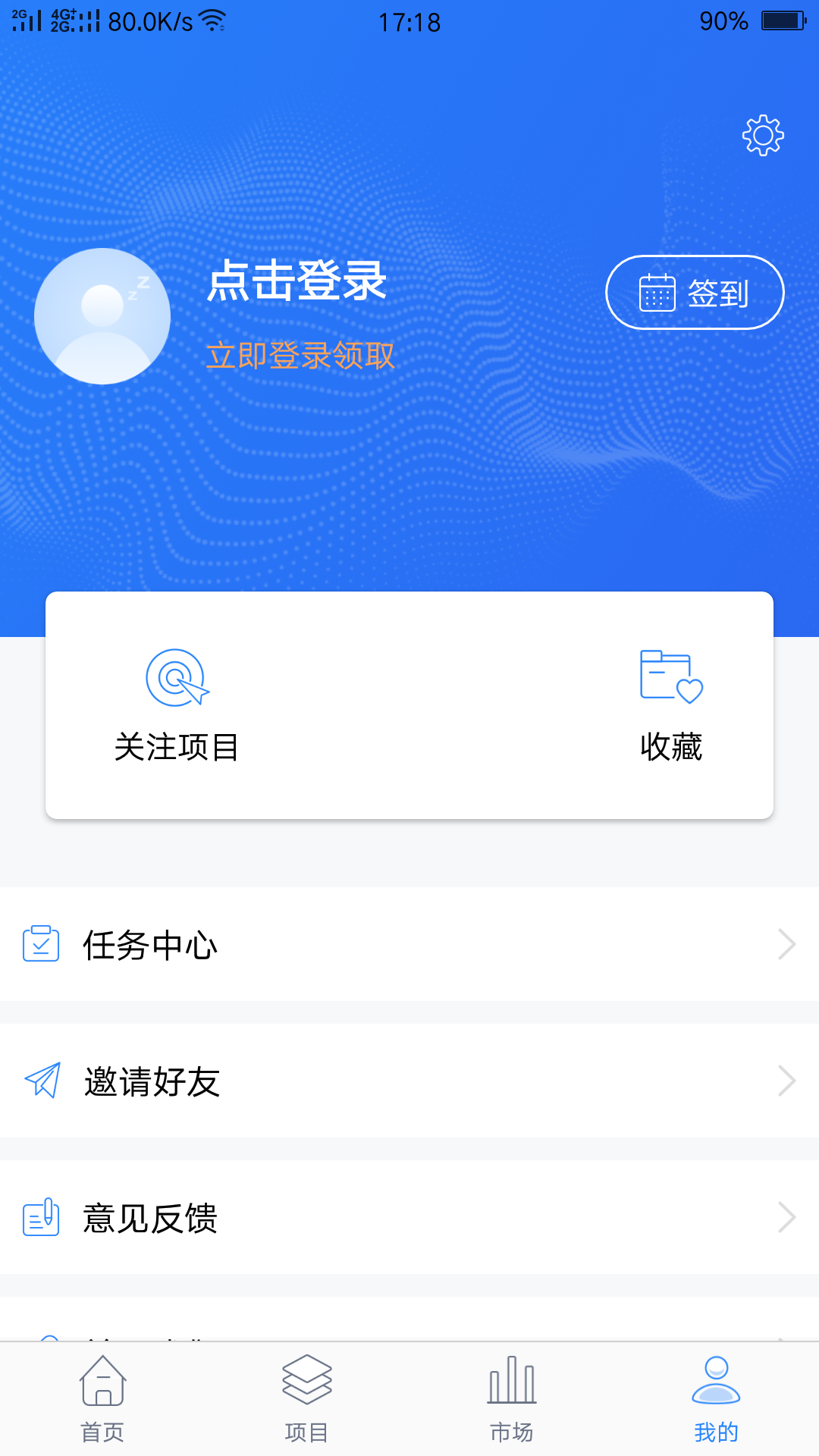Tap 点击登录 to log in
819x1456 pixels.
pos(297,281)
